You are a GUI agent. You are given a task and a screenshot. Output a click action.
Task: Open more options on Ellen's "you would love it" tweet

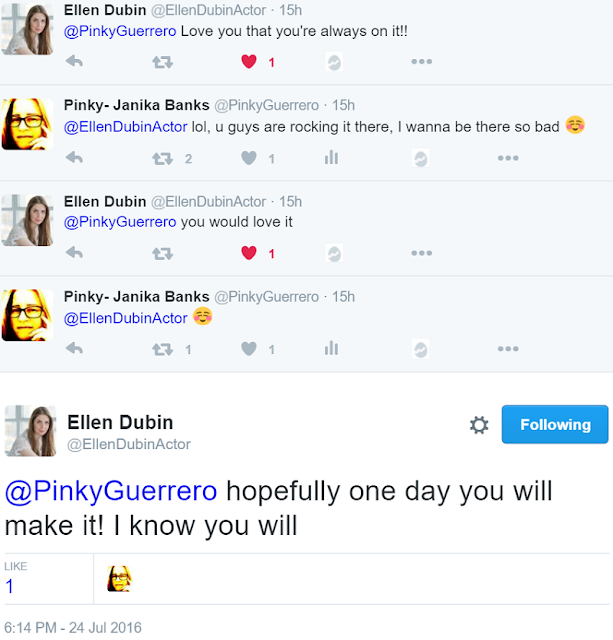pos(422,253)
